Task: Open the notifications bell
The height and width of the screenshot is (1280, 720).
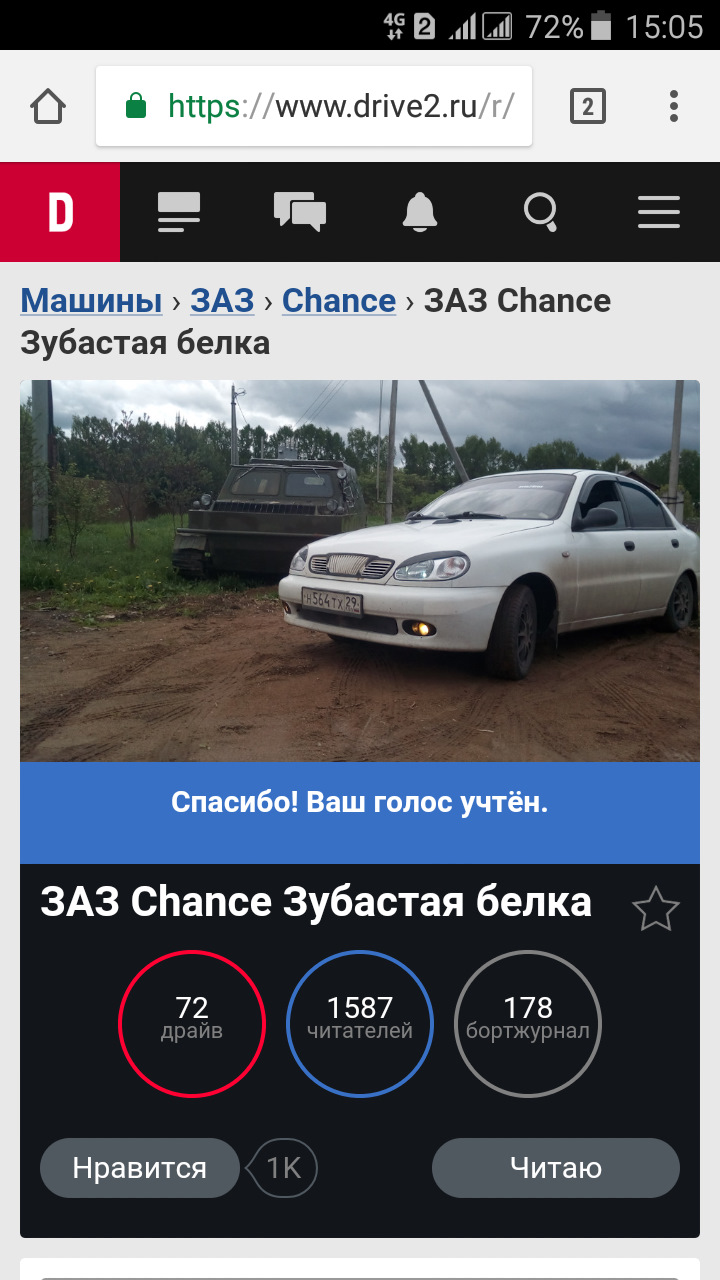Action: tap(420, 212)
